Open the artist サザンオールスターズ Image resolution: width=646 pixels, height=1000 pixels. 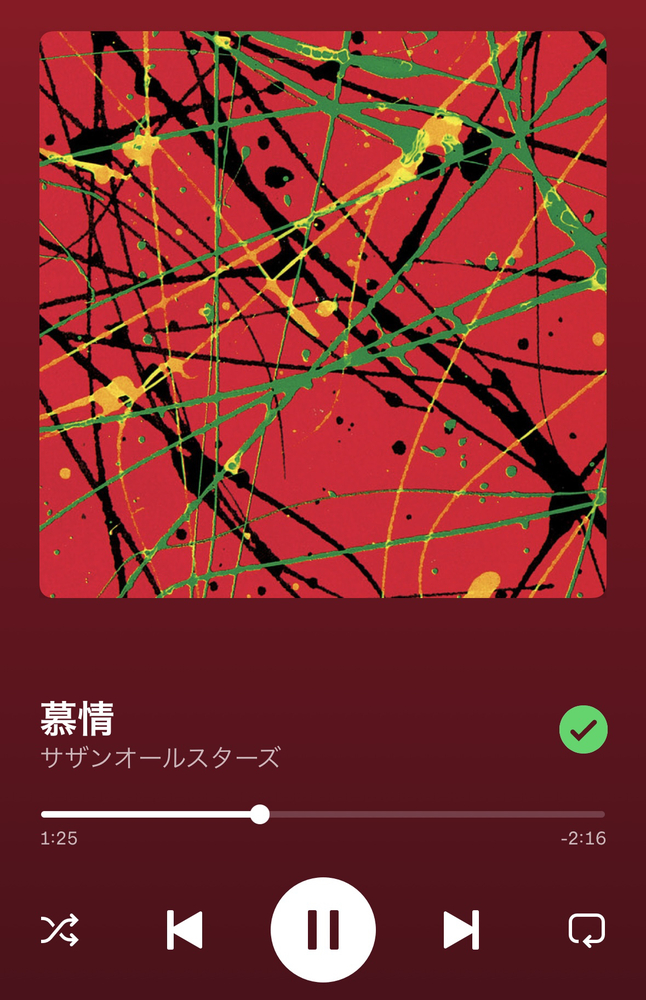(x=160, y=758)
